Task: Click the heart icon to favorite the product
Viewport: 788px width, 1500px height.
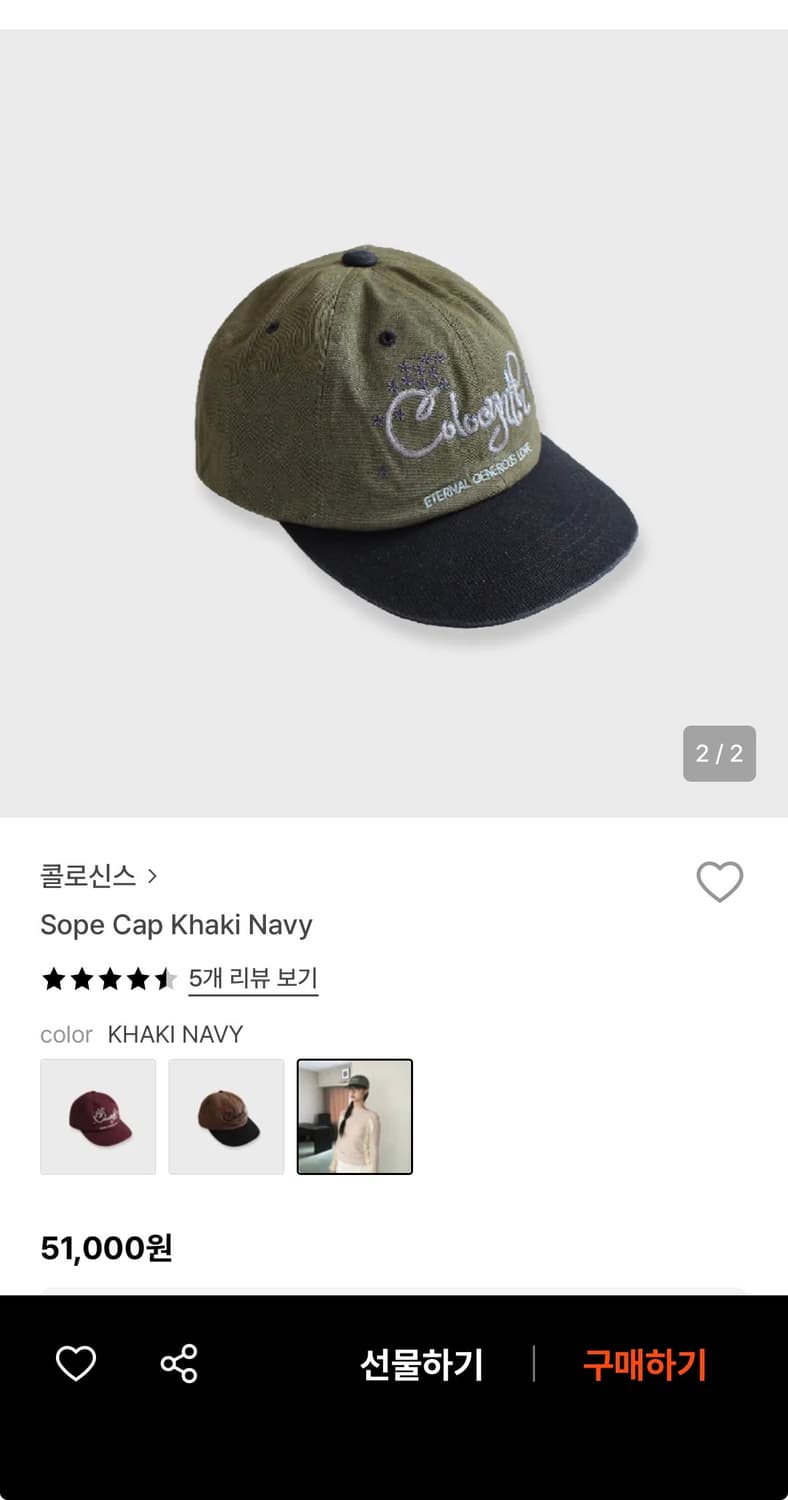Action: [x=720, y=882]
